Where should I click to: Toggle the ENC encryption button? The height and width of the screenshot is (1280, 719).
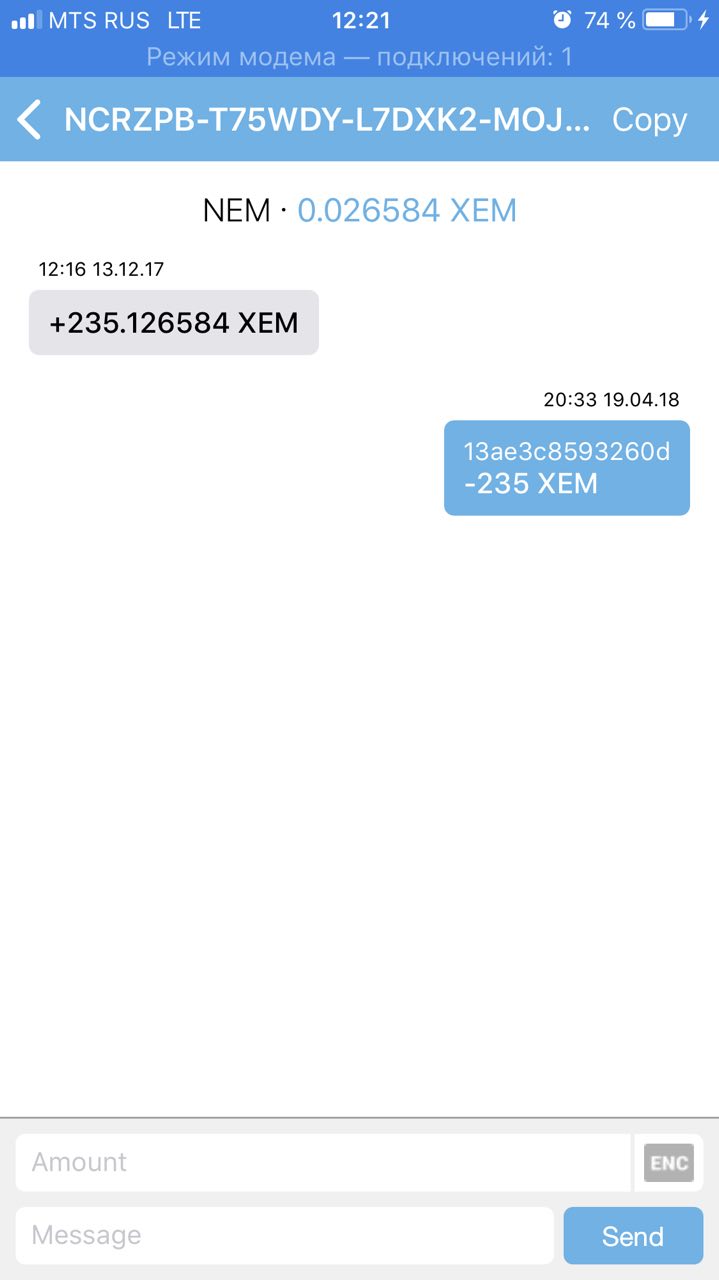click(668, 1163)
